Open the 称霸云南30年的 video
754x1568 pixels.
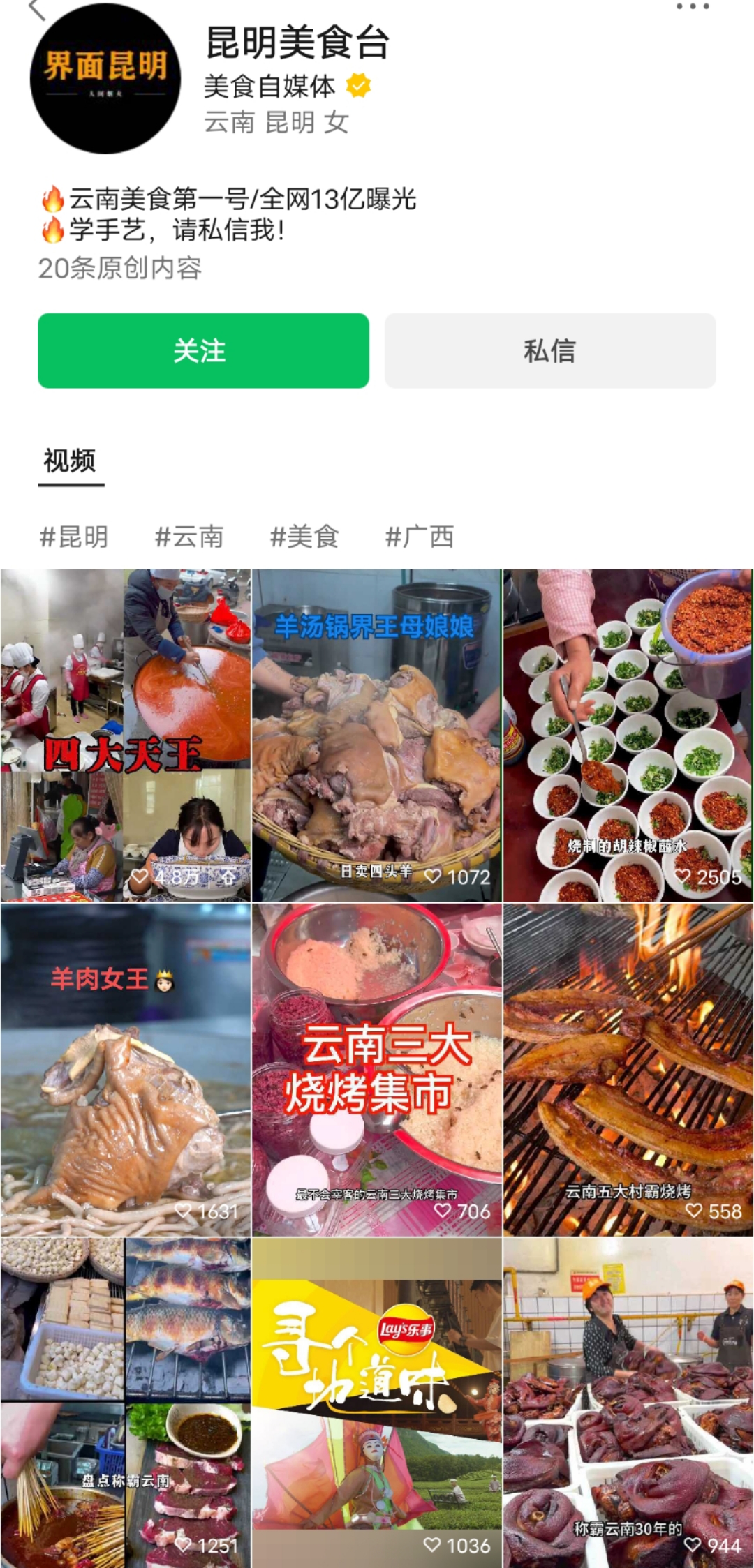click(x=628, y=1403)
